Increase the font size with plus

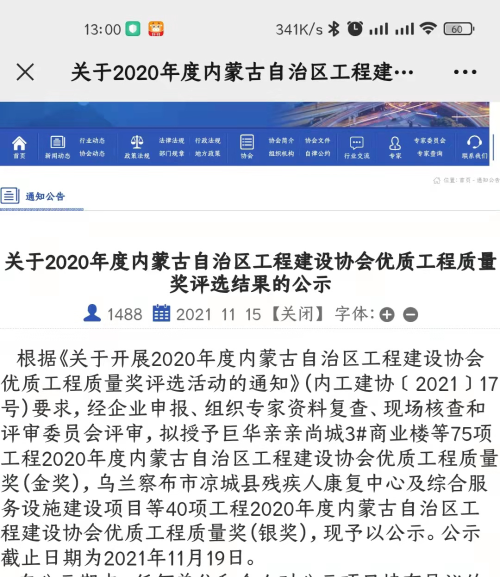click(387, 315)
